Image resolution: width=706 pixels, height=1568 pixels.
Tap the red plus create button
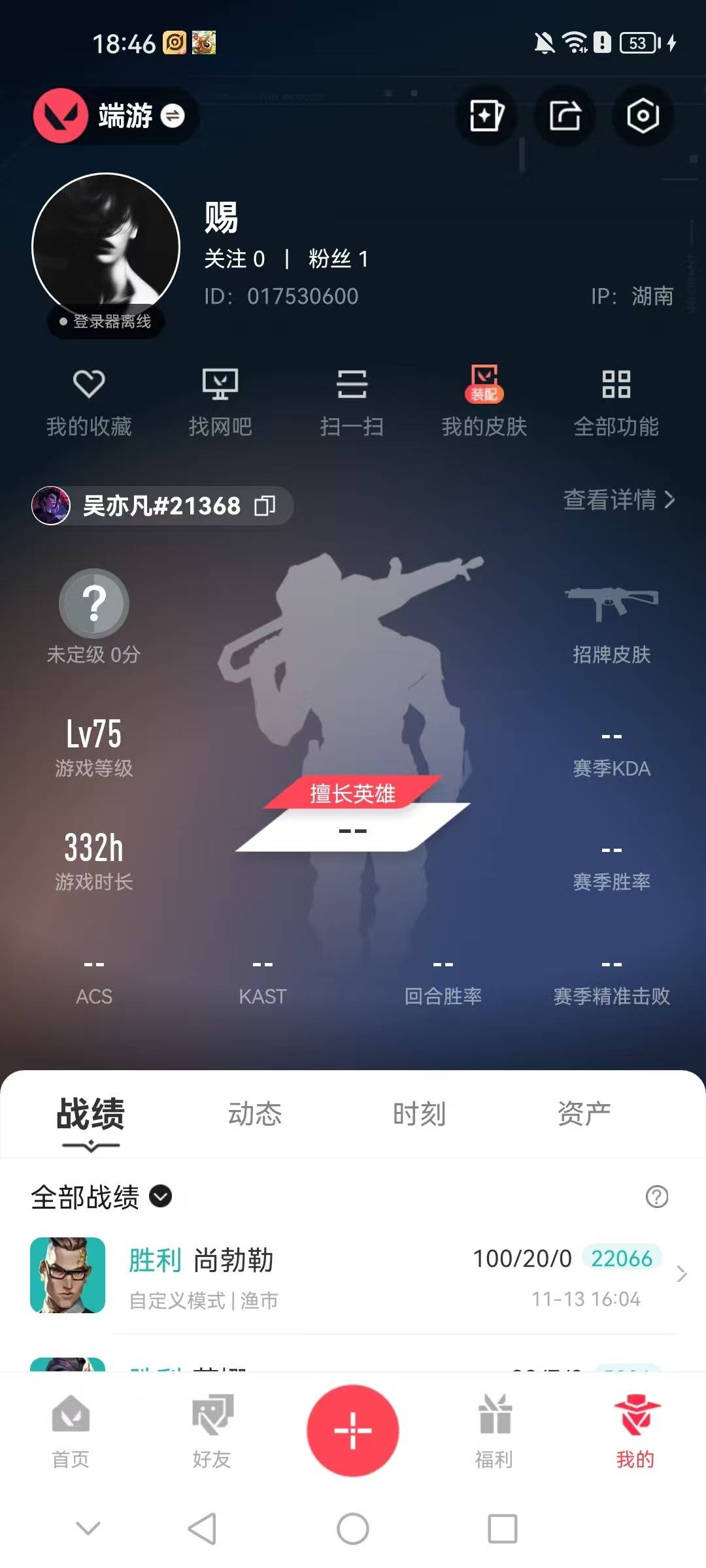click(353, 1430)
